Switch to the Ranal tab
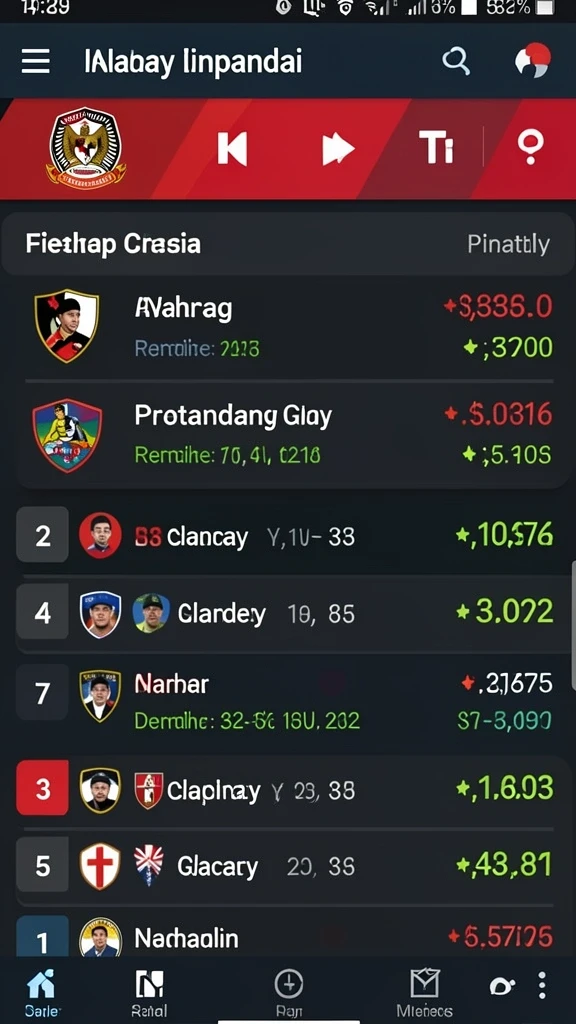The height and width of the screenshot is (1024, 576). tap(150, 993)
